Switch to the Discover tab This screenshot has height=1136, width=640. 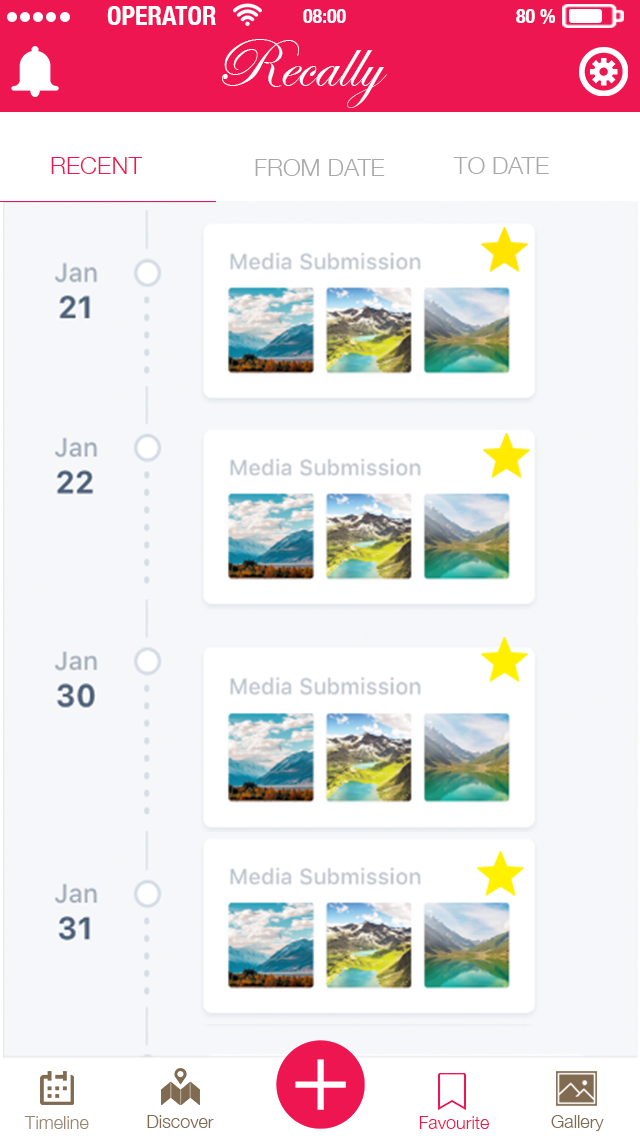tap(180, 1099)
